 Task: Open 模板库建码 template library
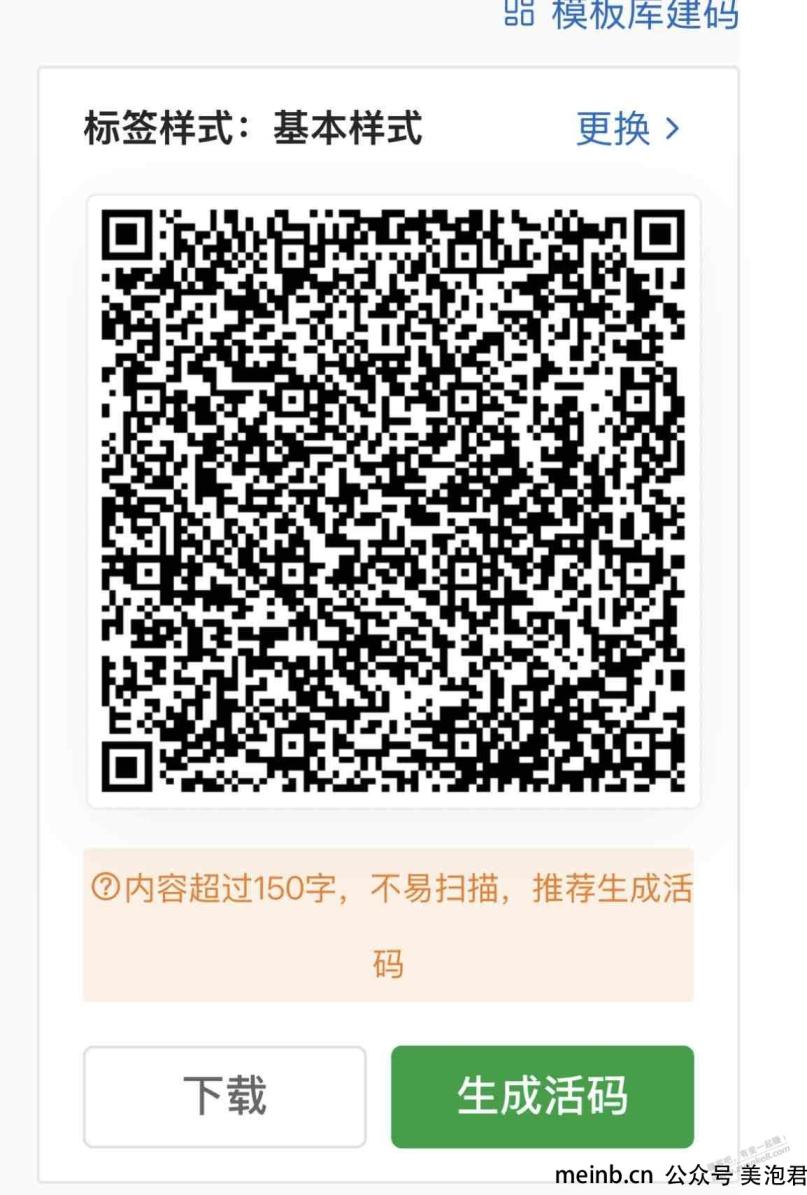[622, 14]
